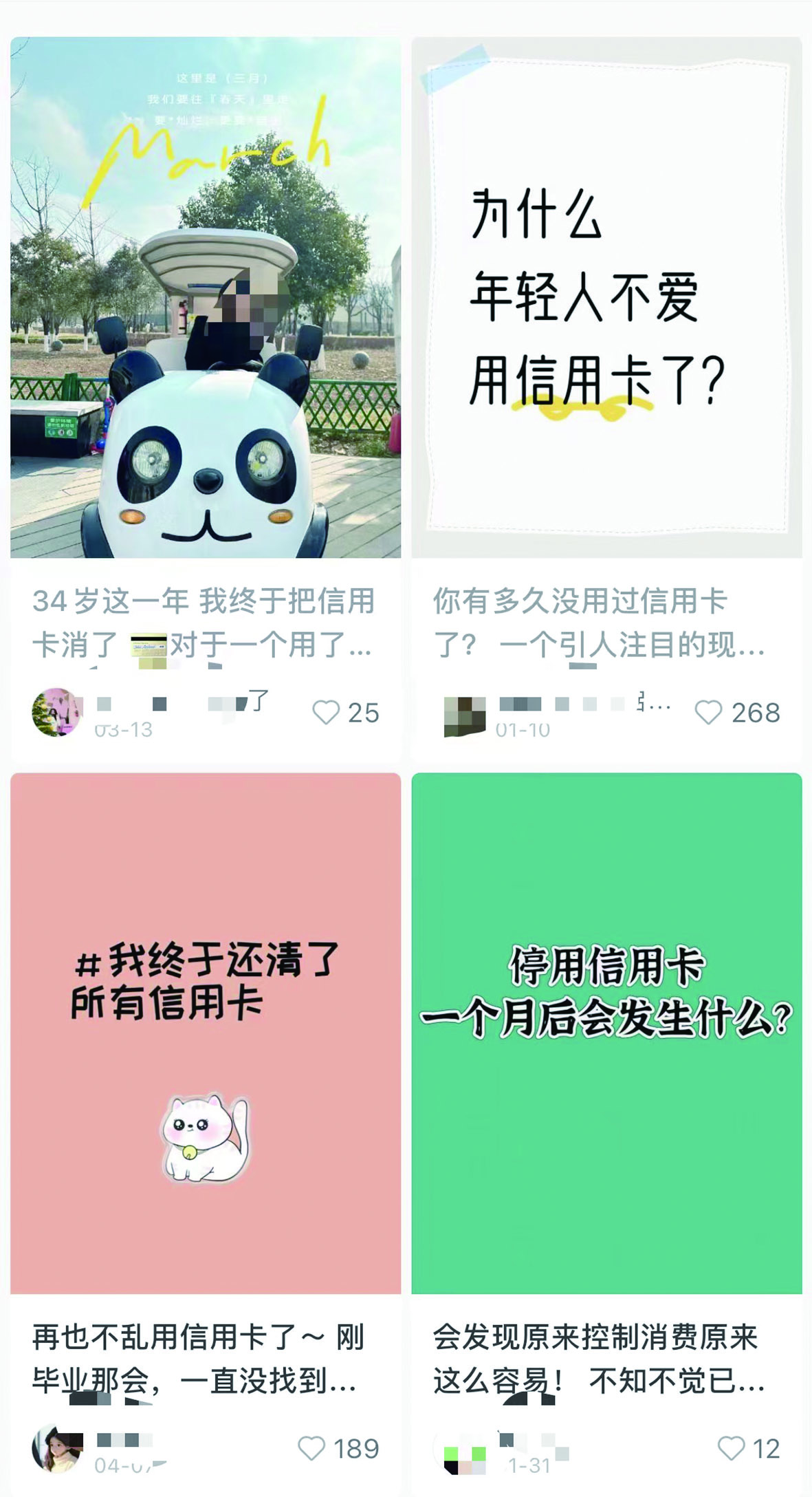Open the pink 我终于还清了所有信用卡 post
Screen dimensions: 812x1497
[205, 1032]
